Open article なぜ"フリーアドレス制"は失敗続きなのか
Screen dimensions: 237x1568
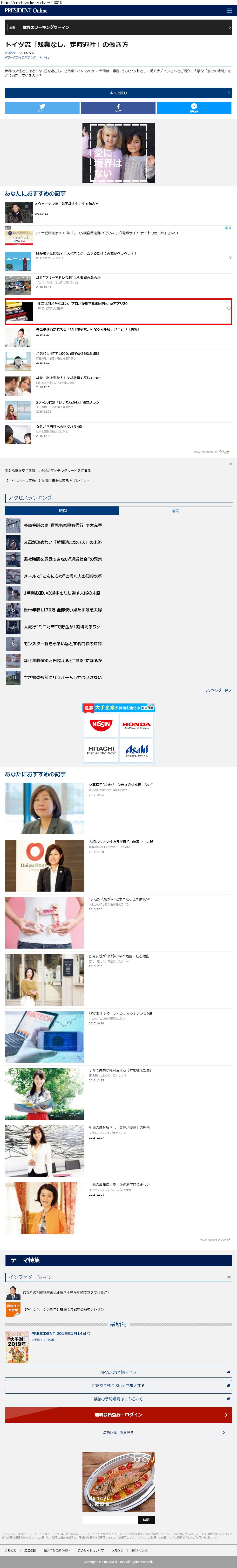pyautogui.click(x=68, y=277)
